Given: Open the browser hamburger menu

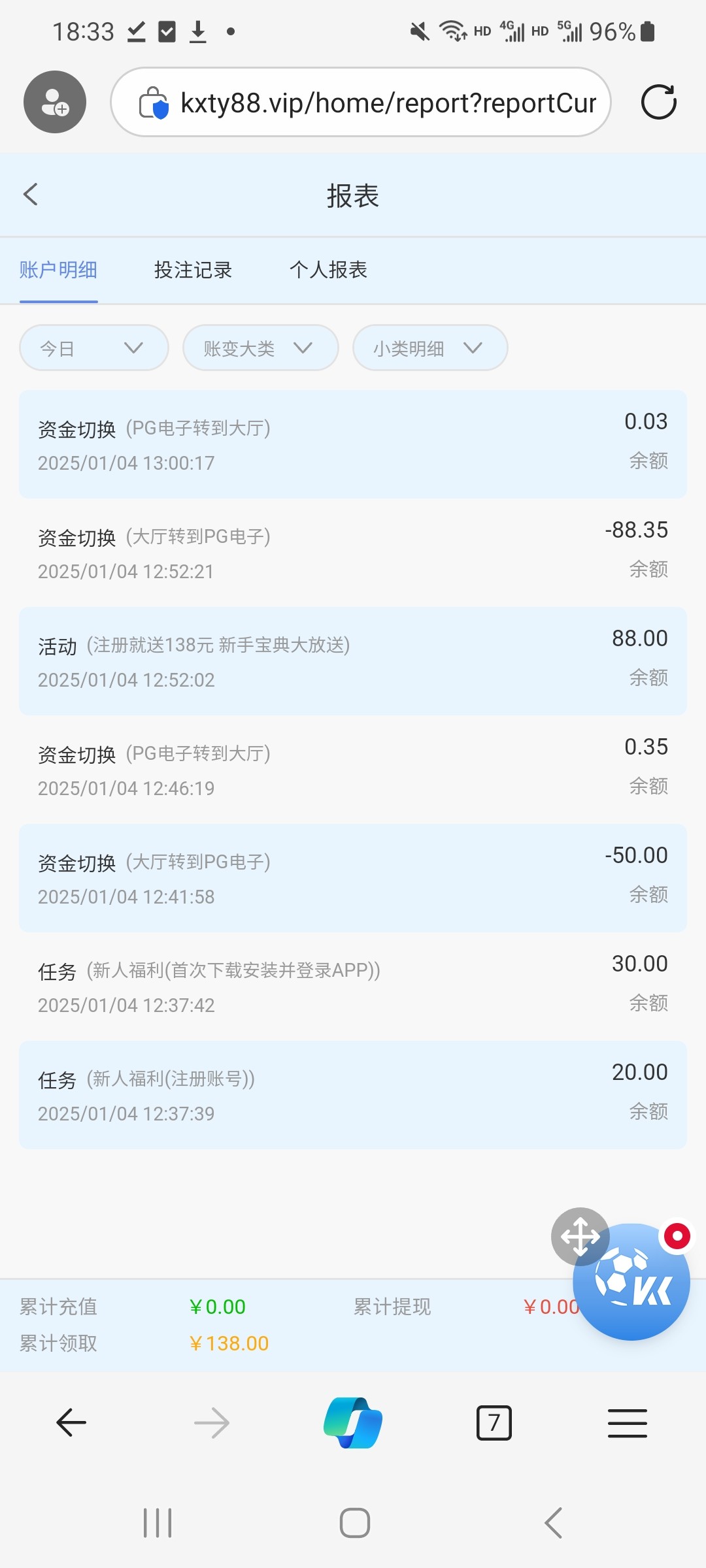Looking at the screenshot, I should pos(628,1423).
